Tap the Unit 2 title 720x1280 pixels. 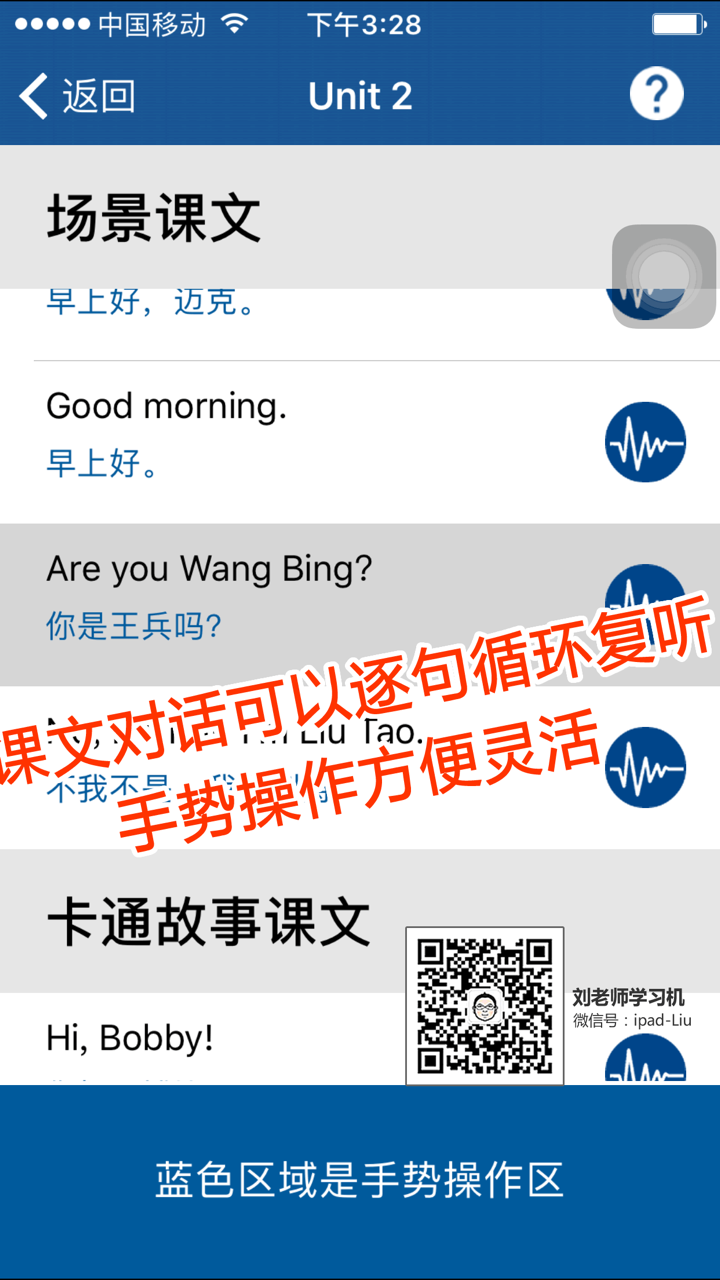click(360, 95)
